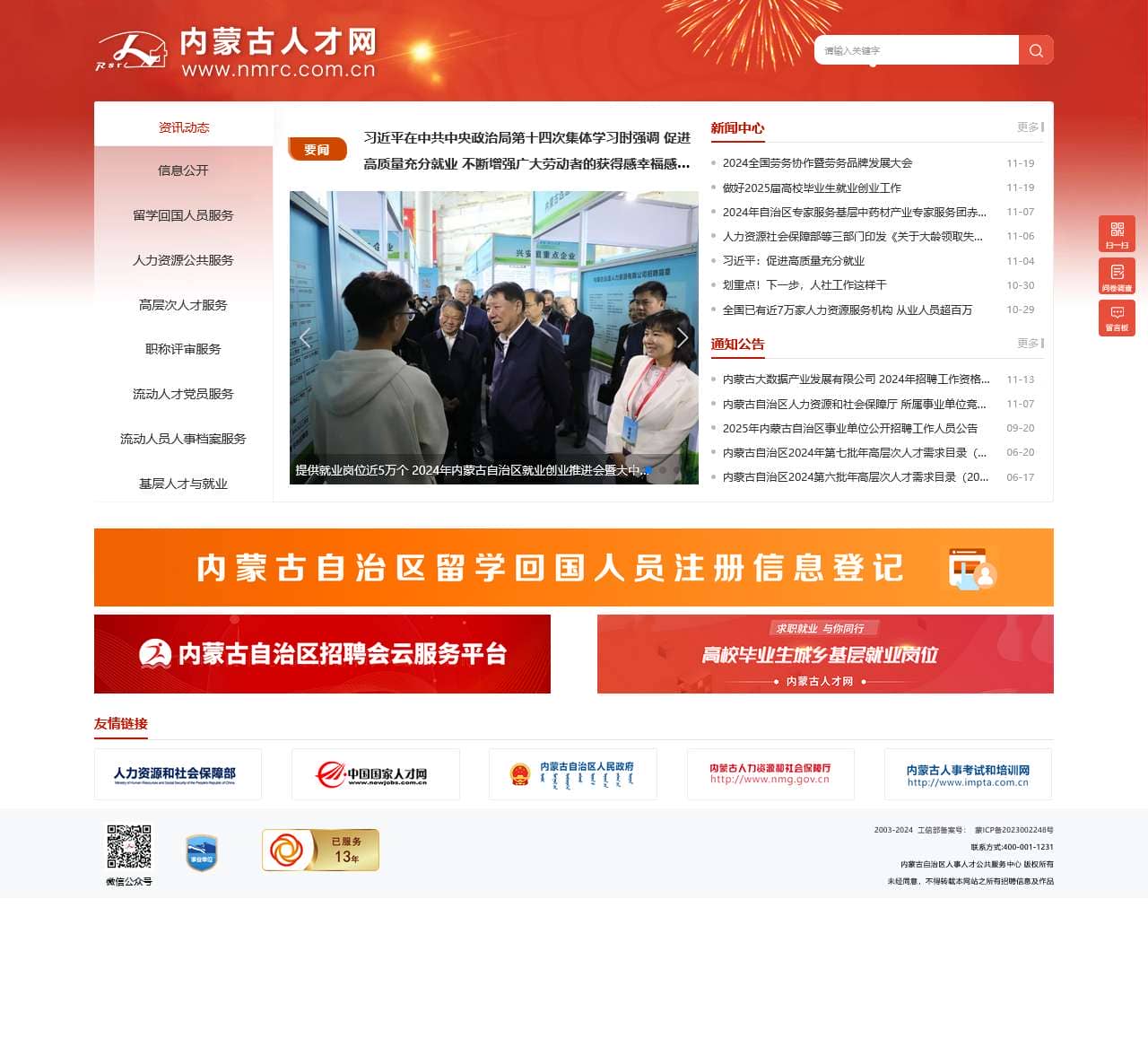This screenshot has width=1148, height=1047.
Task: Open 更多 beside 通知公告
Action: [1029, 344]
